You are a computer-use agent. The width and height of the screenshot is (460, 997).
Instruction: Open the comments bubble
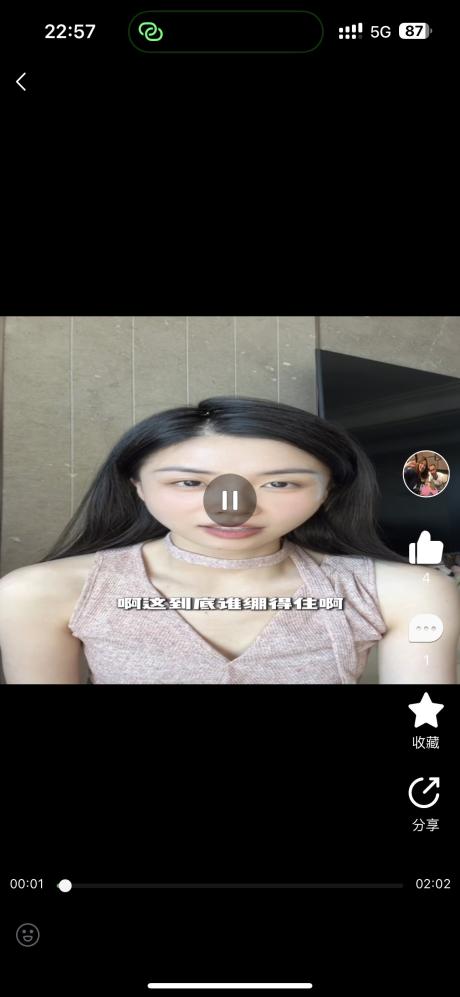pyautogui.click(x=426, y=629)
